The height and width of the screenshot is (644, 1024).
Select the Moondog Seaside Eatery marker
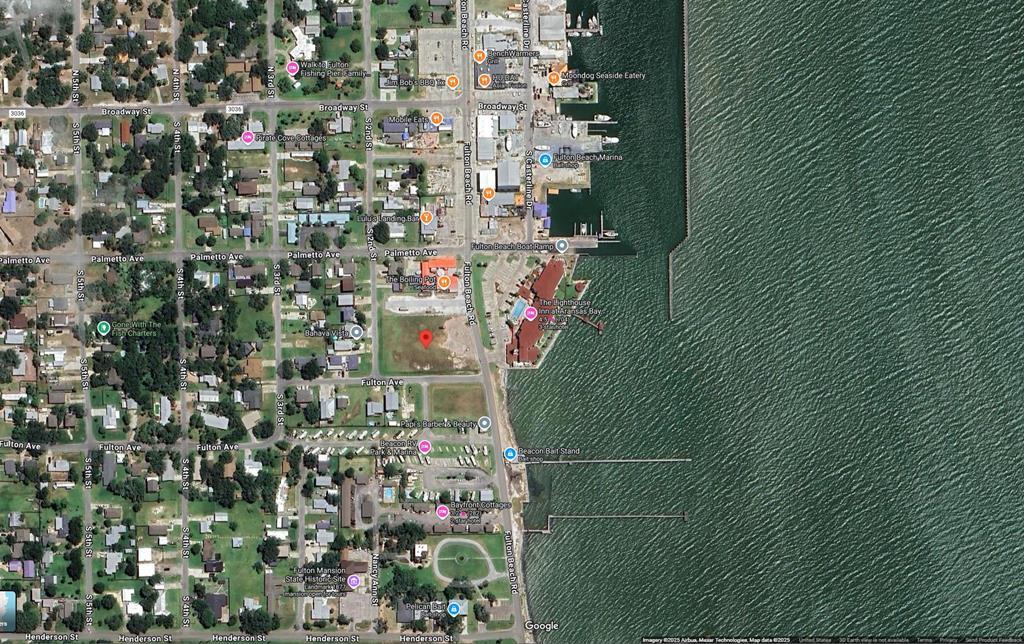point(553,76)
